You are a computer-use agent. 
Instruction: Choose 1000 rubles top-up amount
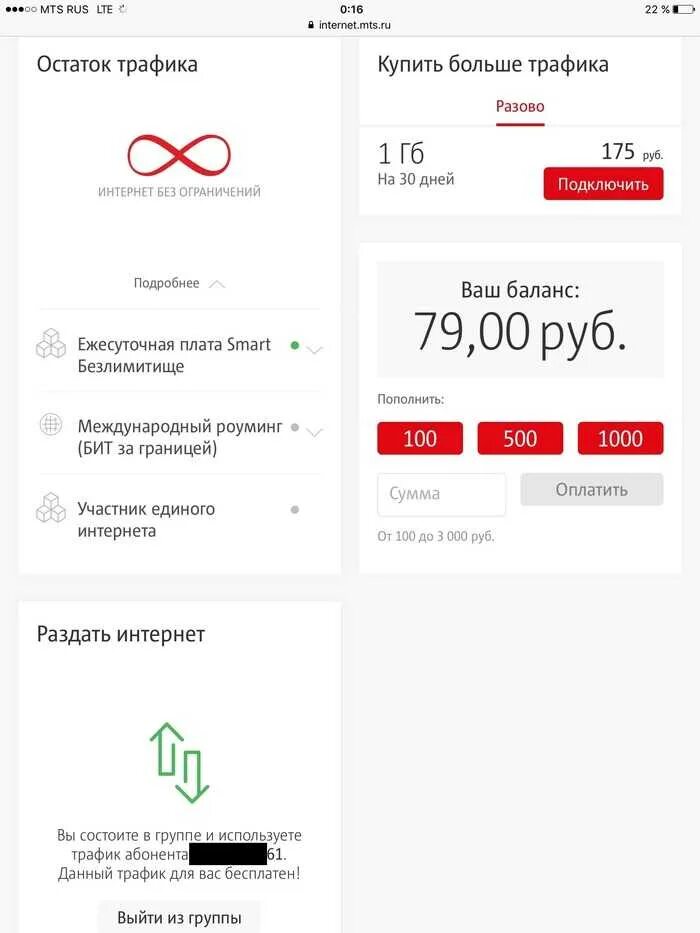(620, 438)
